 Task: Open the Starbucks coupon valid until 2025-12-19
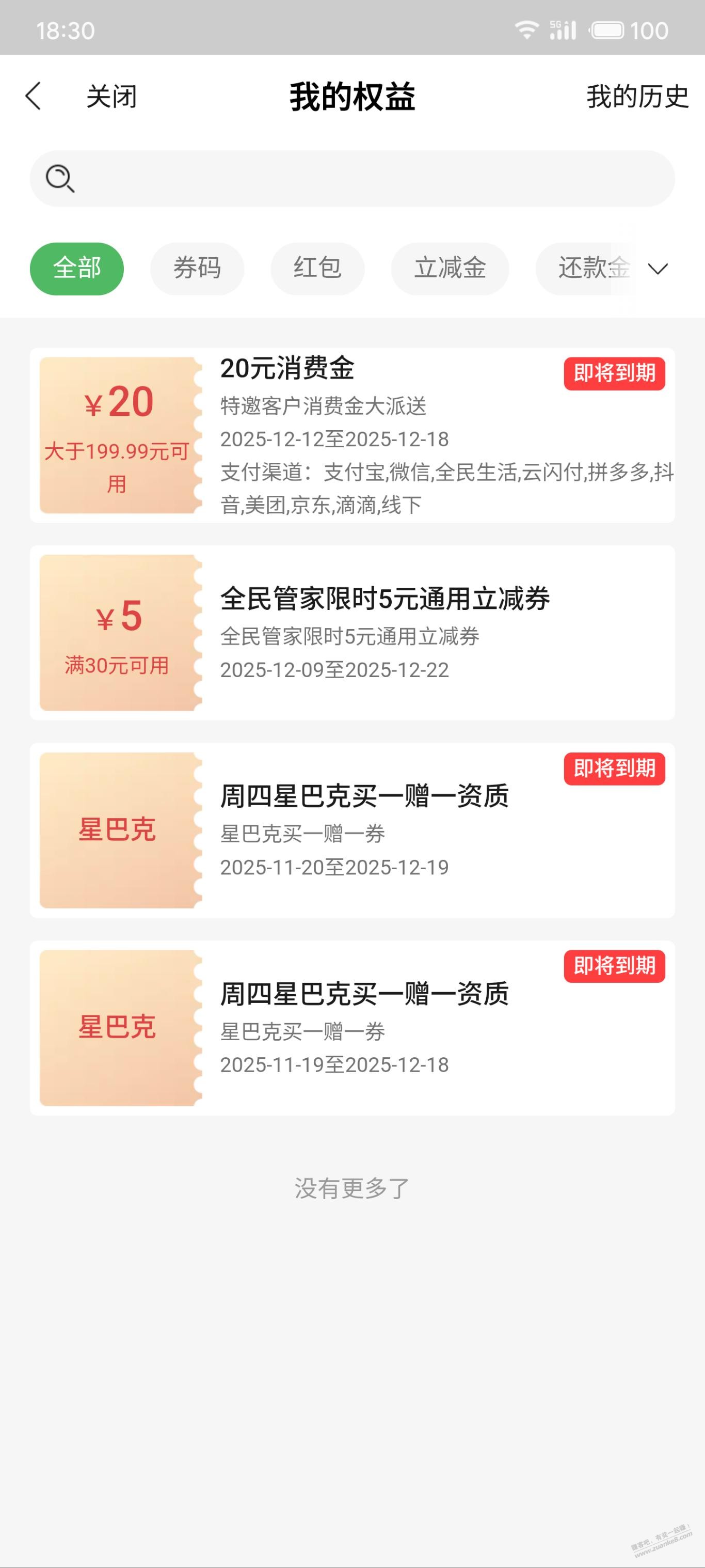[x=352, y=830]
